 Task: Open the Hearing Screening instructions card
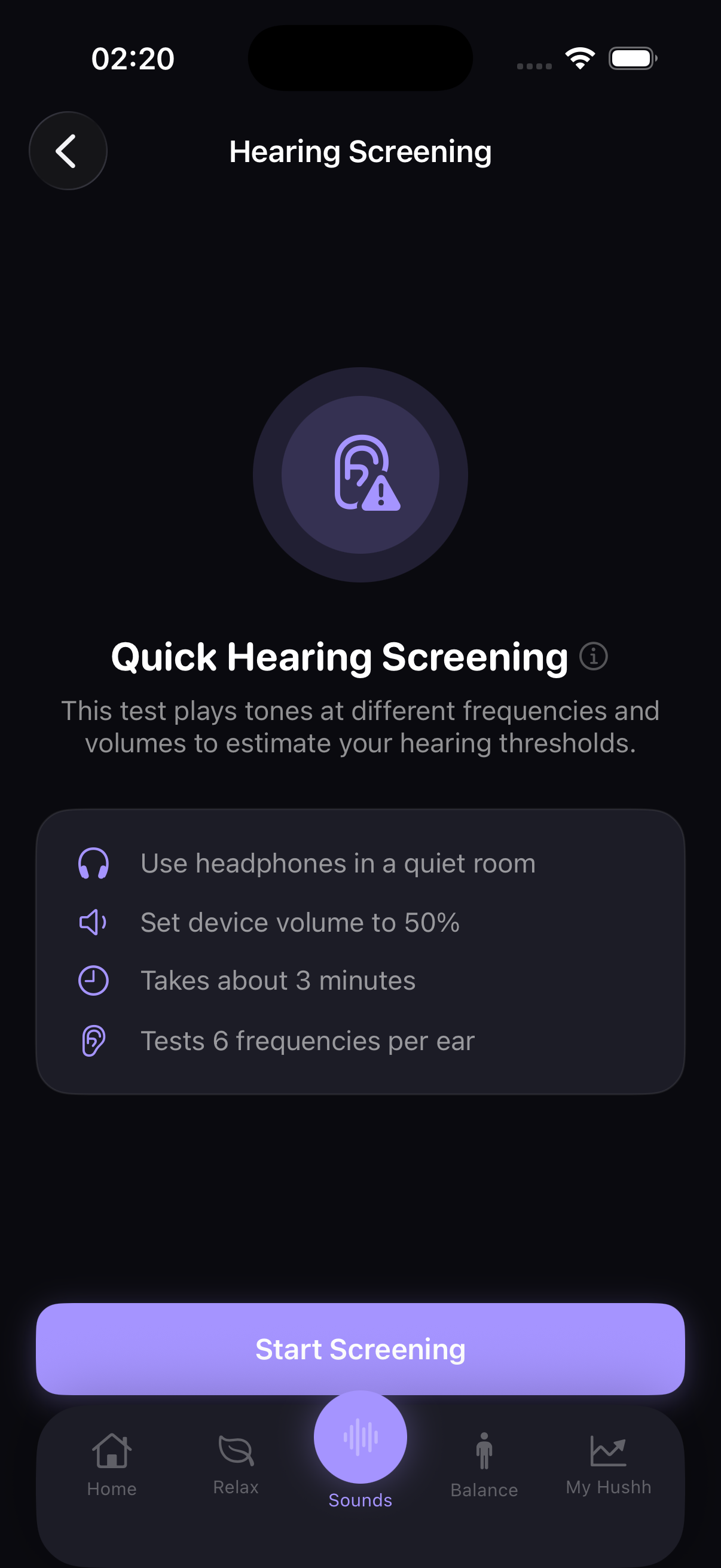(x=360, y=951)
